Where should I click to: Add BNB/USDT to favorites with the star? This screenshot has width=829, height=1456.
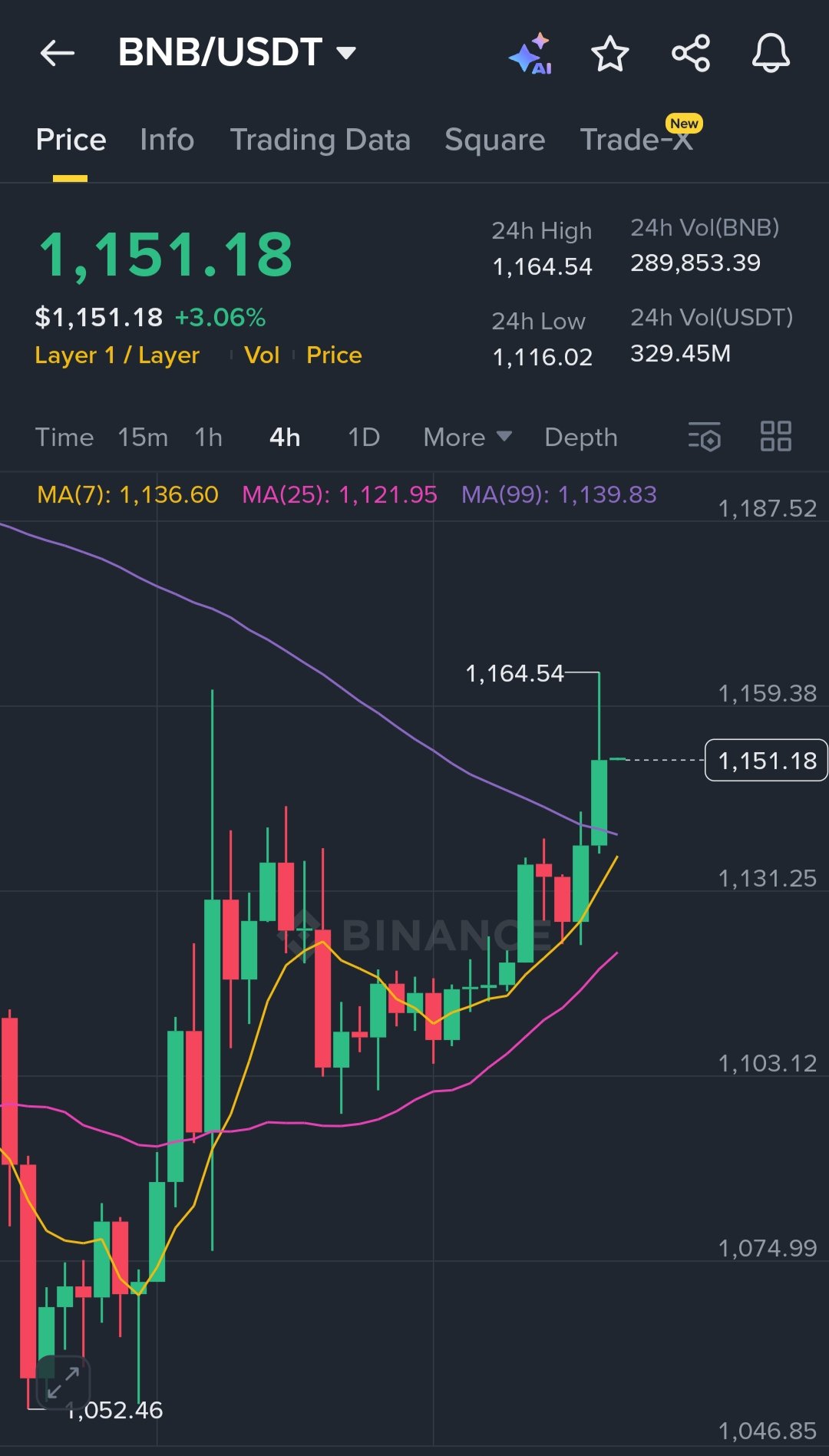pos(610,54)
